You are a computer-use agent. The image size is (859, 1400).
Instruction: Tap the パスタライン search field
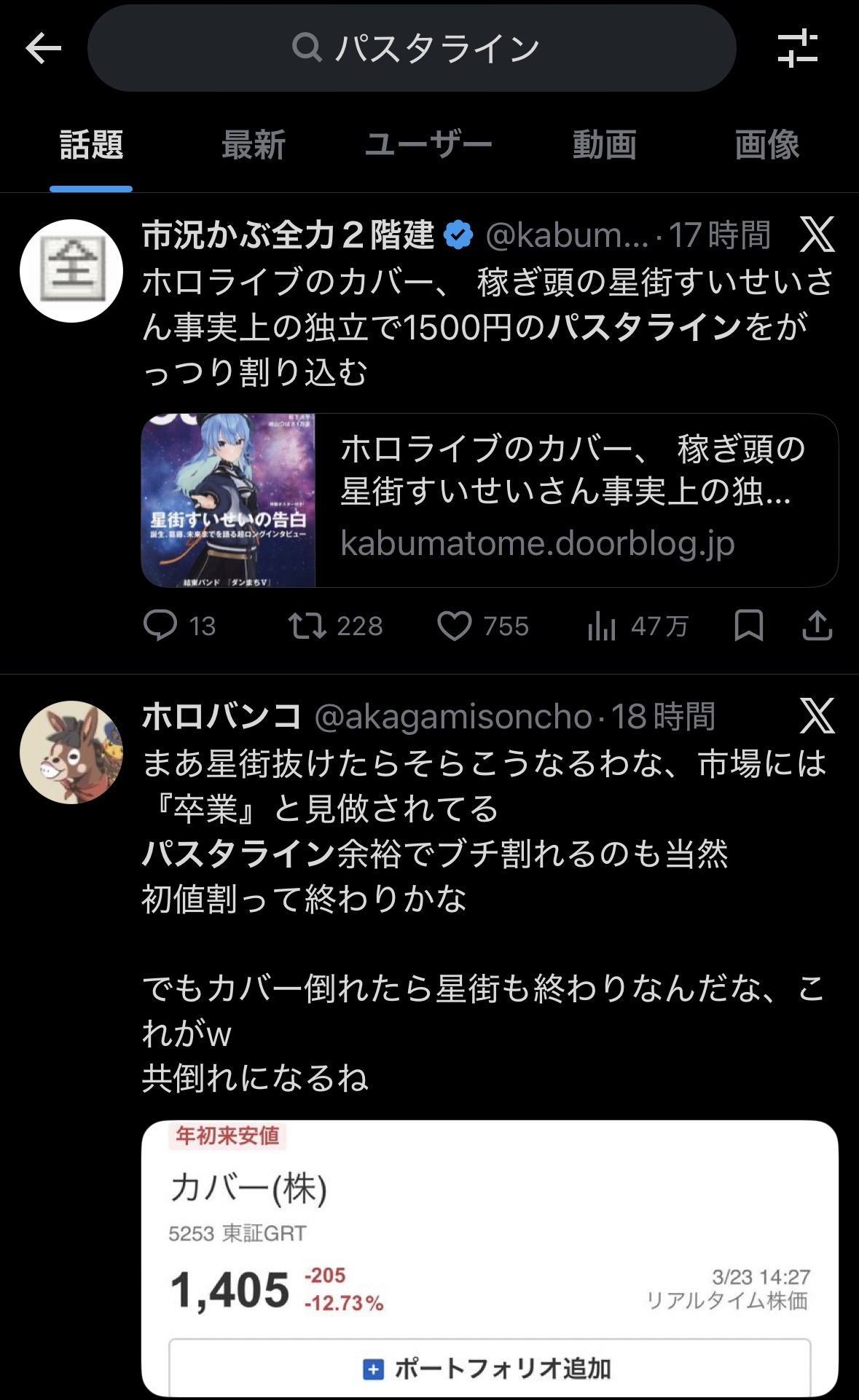tap(412, 49)
